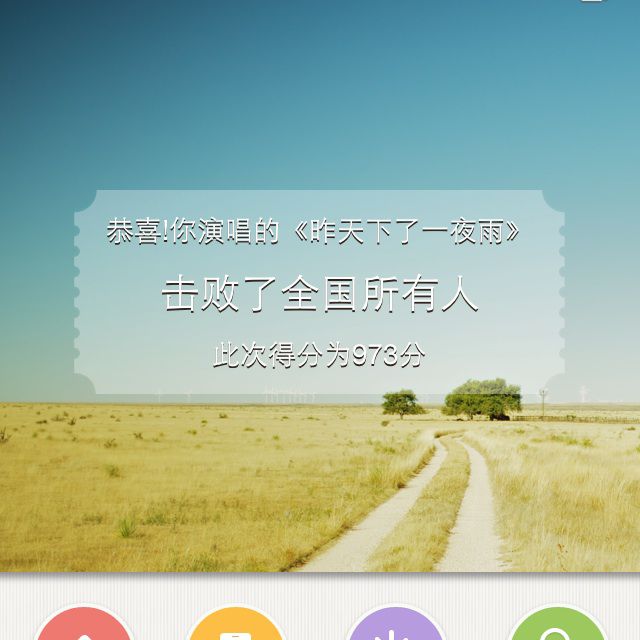Tap the red circular button
The image size is (640, 640).
pyautogui.click(x=84, y=628)
